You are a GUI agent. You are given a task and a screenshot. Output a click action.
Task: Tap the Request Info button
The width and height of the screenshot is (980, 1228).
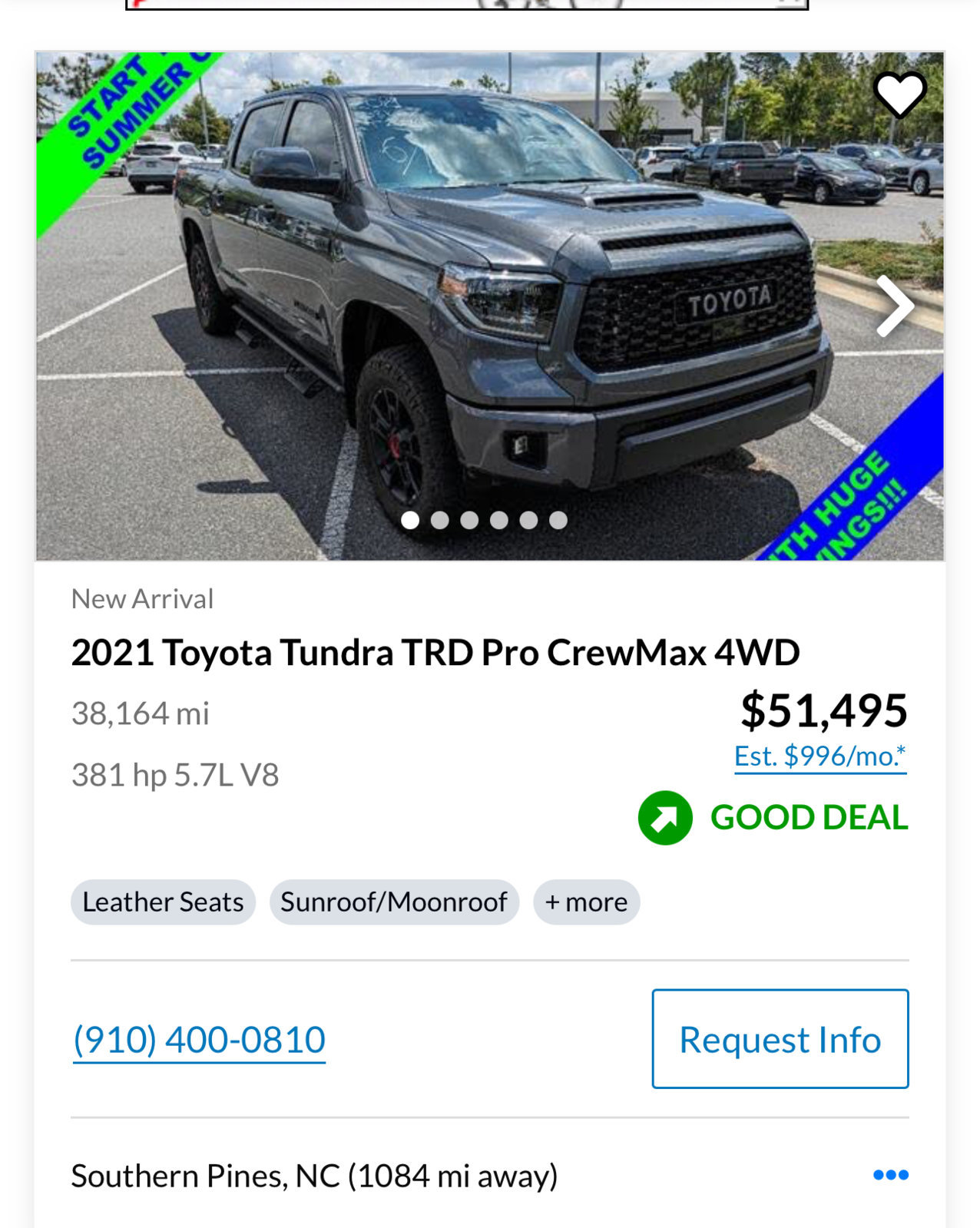780,1039
